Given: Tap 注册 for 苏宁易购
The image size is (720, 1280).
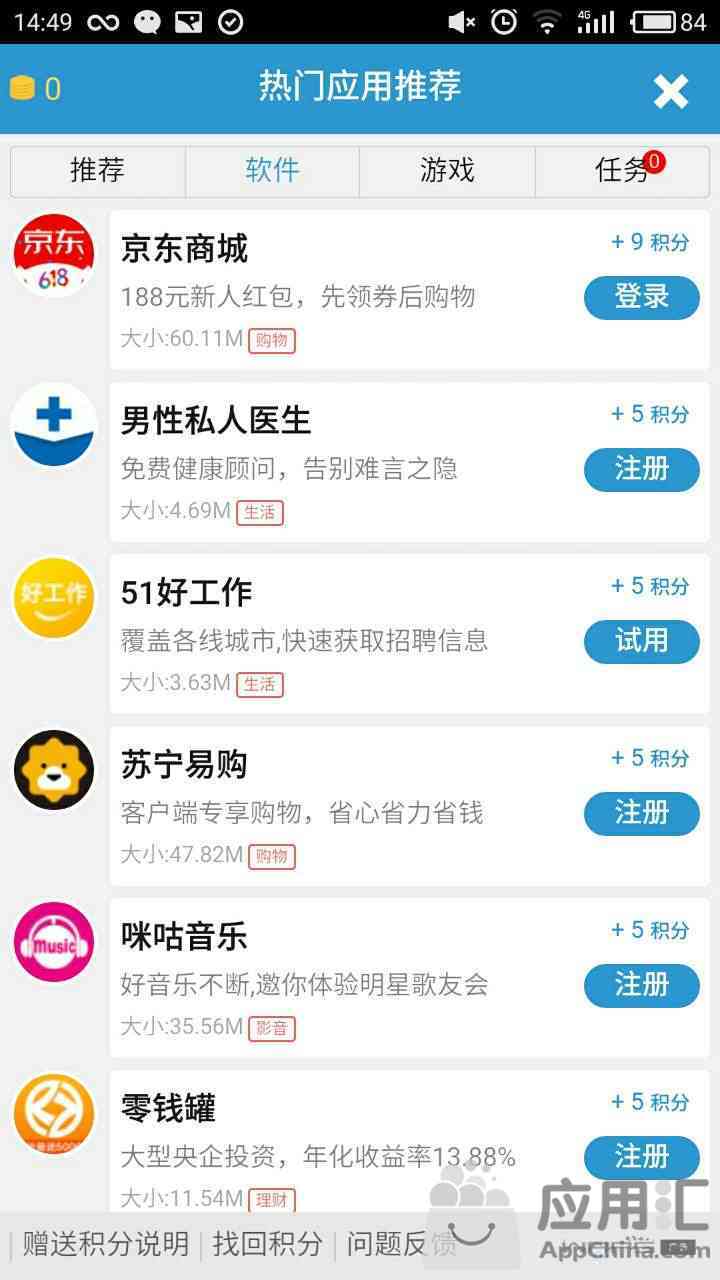Looking at the screenshot, I should 642,813.
